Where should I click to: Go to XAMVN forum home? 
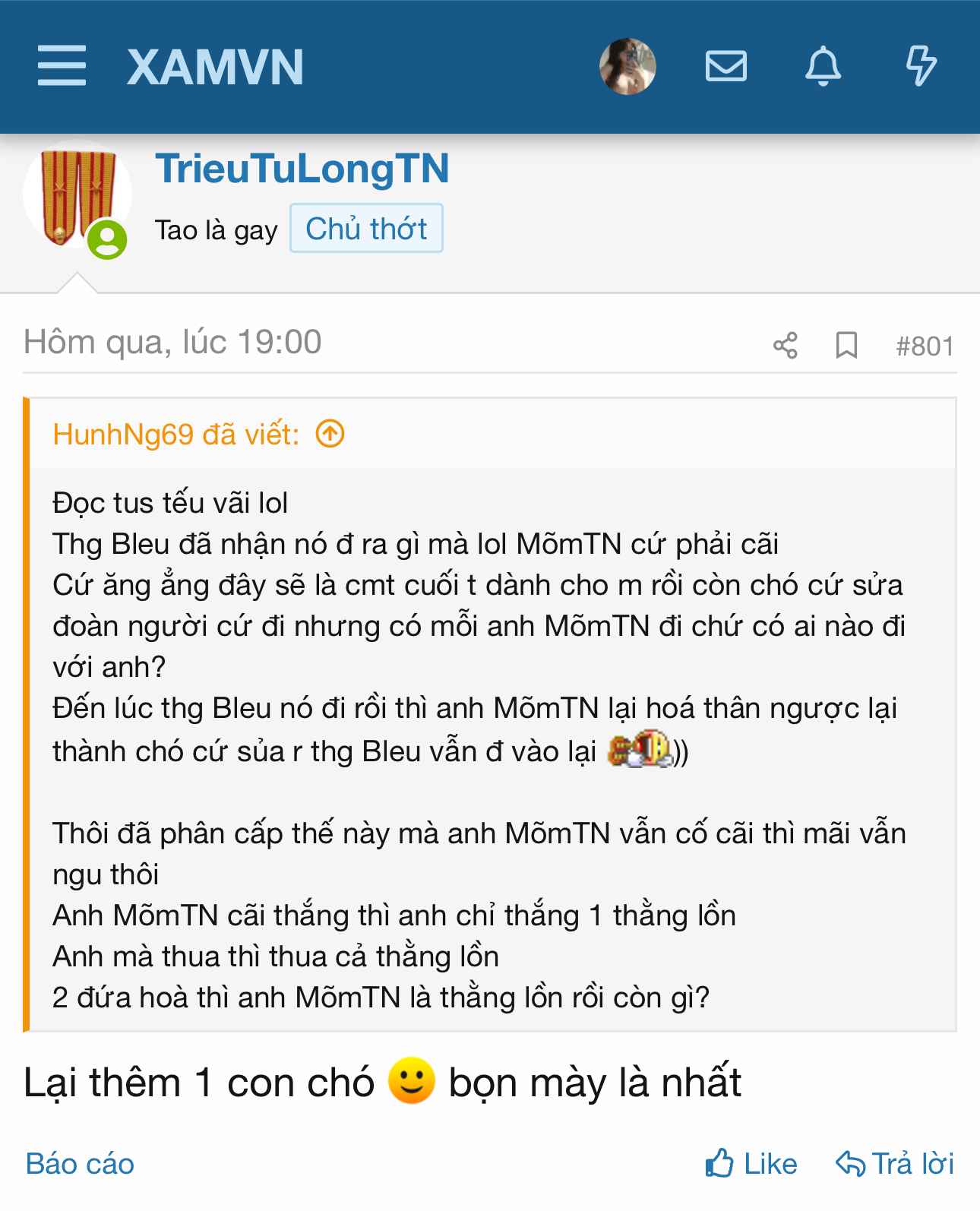pos(215,67)
